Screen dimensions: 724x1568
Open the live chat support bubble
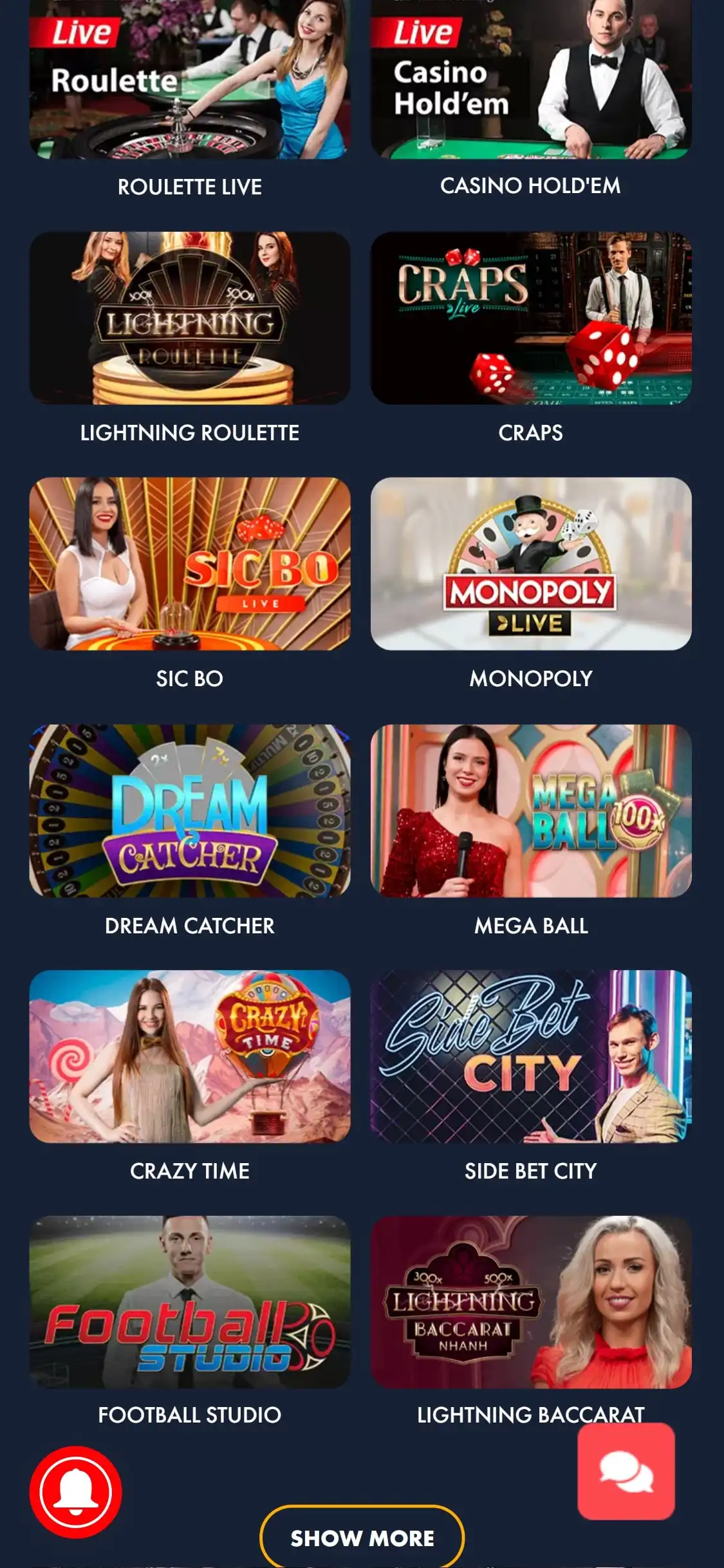(626, 1471)
